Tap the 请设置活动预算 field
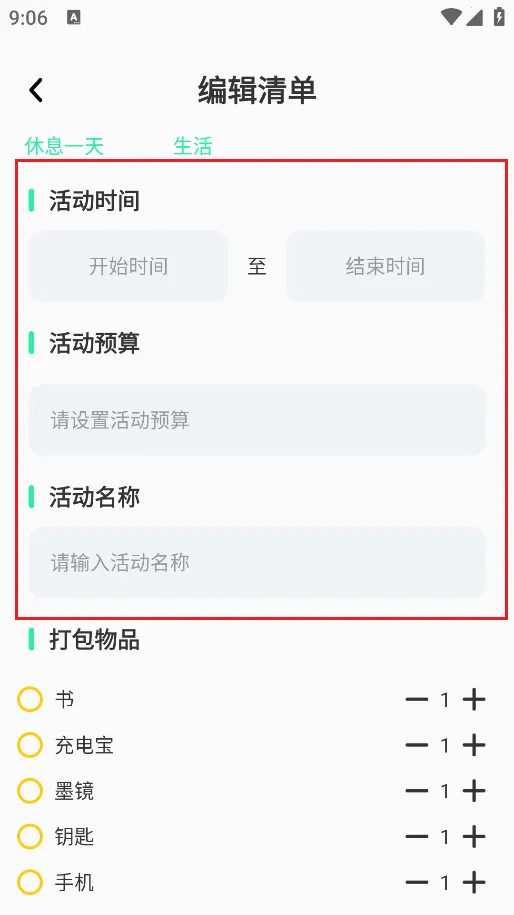Screen dimensions: 514x915 [257, 420]
